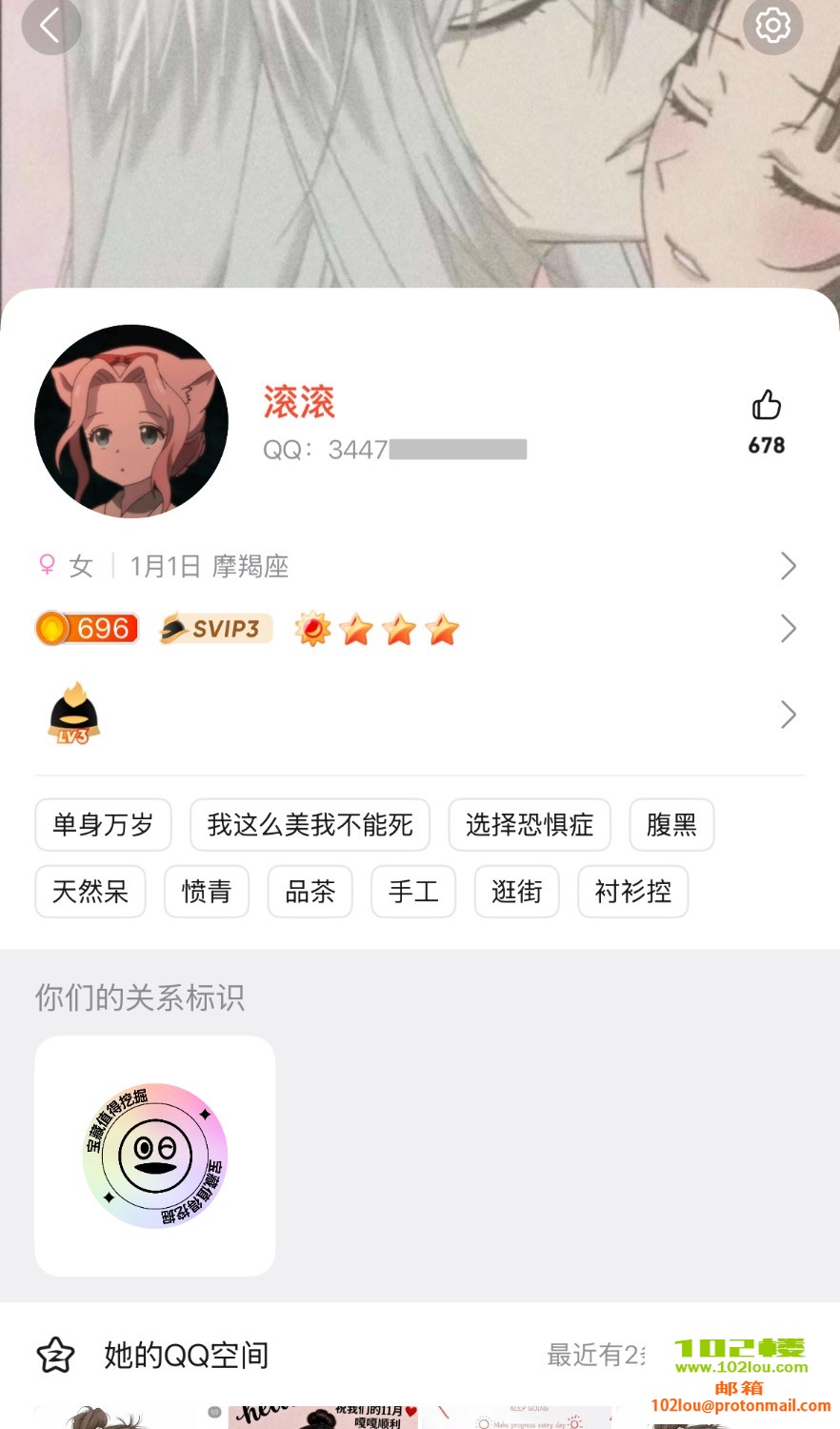Screen dimensions: 840x1429
Task: Choose the 选择恐惧症 tag
Action: point(530,825)
